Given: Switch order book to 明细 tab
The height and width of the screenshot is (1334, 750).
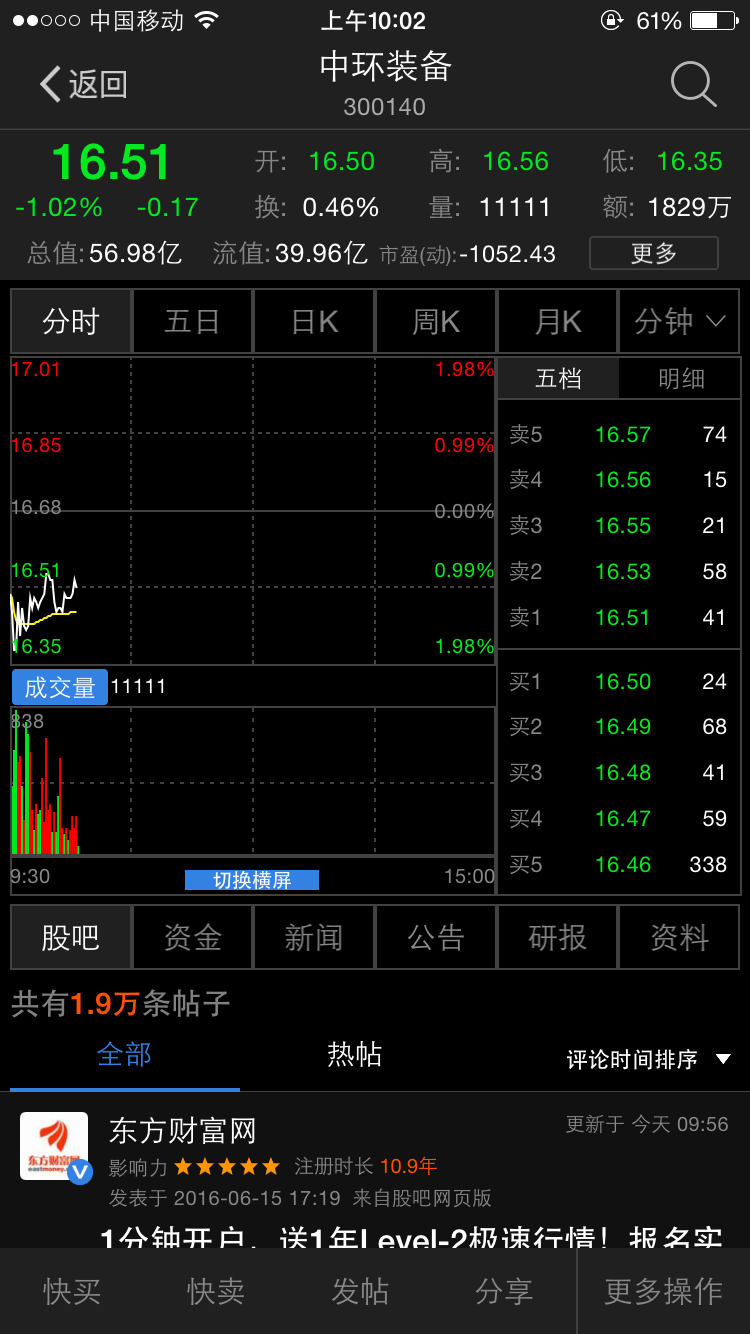Looking at the screenshot, I should pyautogui.click(x=680, y=379).
